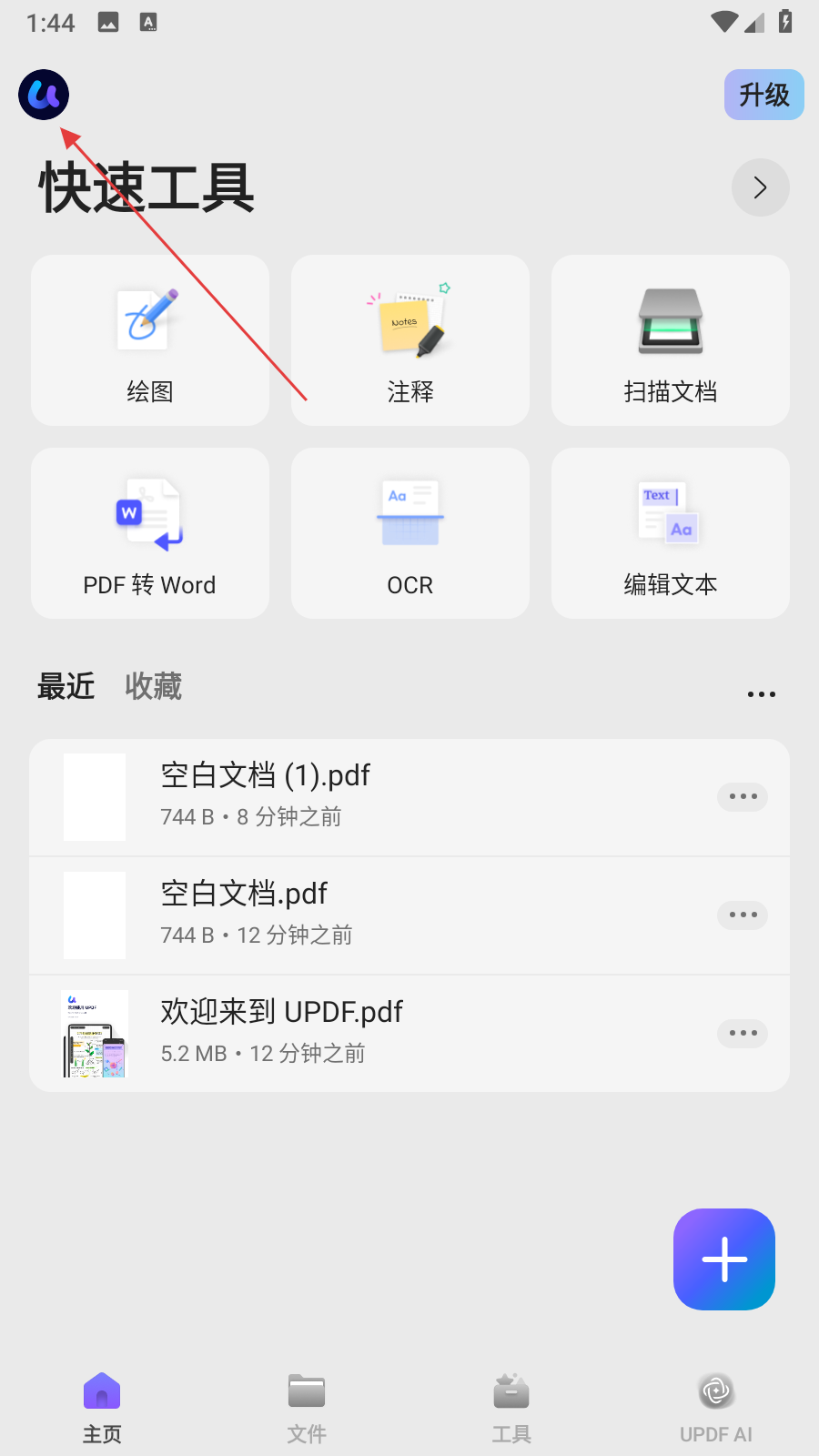Show more options for 欢迎来到 UPDF.pdf

point(743,1034)
